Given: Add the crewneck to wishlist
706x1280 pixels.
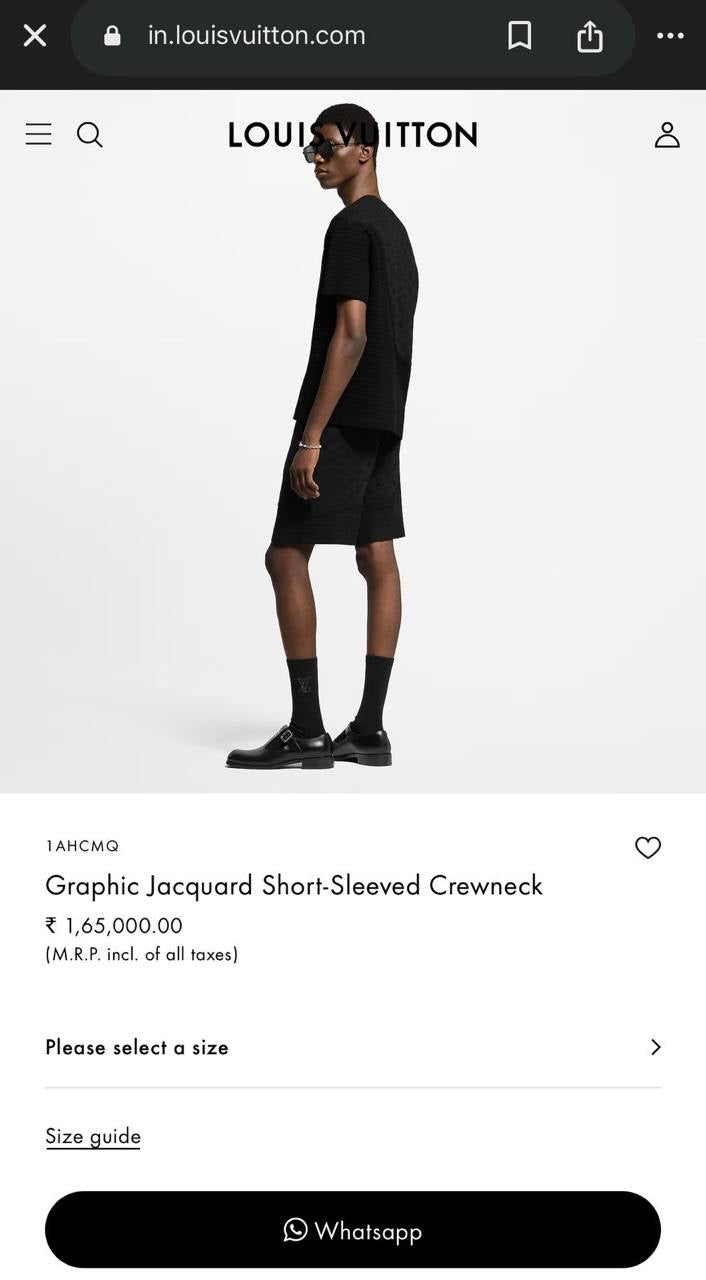Looking at the screenshot, I should (x=648, y=847).
